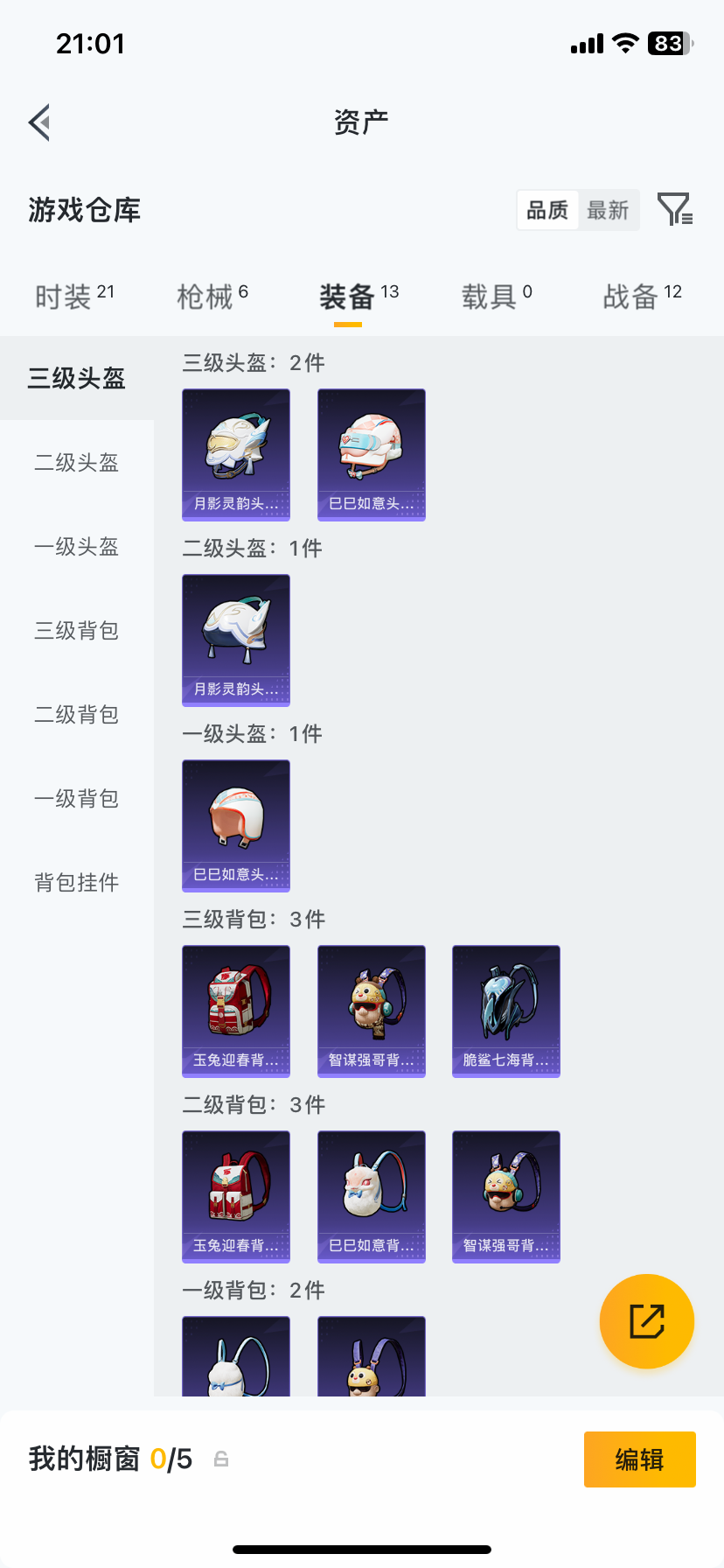Open the 脆鲨七海 level-3 backpack item
This screenshot has height=1568, width=724.
tap(505, 1011)
